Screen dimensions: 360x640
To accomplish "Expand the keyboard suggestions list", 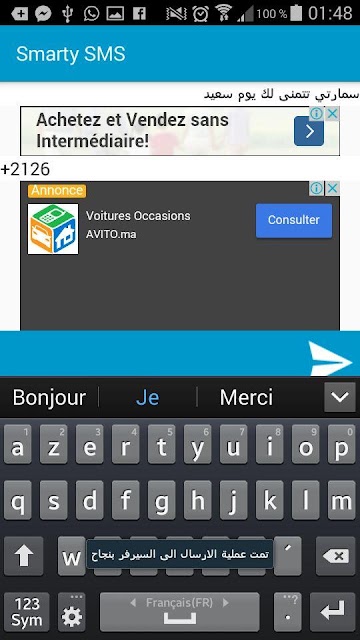I will (340, 397).
